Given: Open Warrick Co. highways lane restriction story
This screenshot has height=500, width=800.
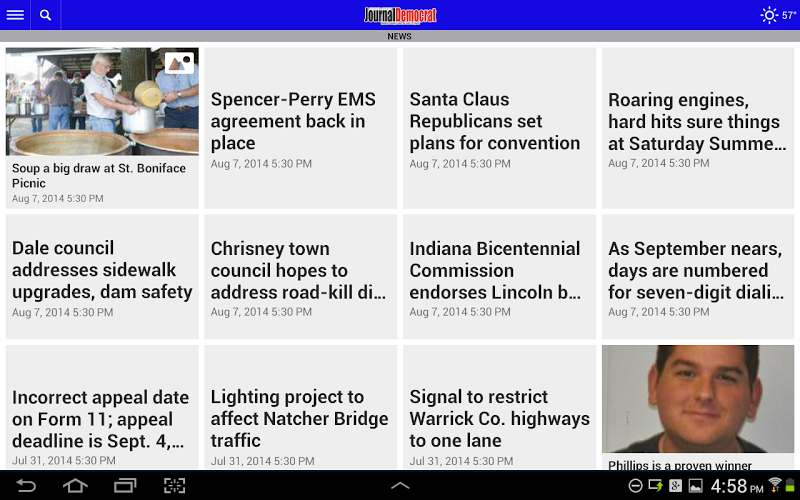Looking at the screenshot, I should 499,418.
